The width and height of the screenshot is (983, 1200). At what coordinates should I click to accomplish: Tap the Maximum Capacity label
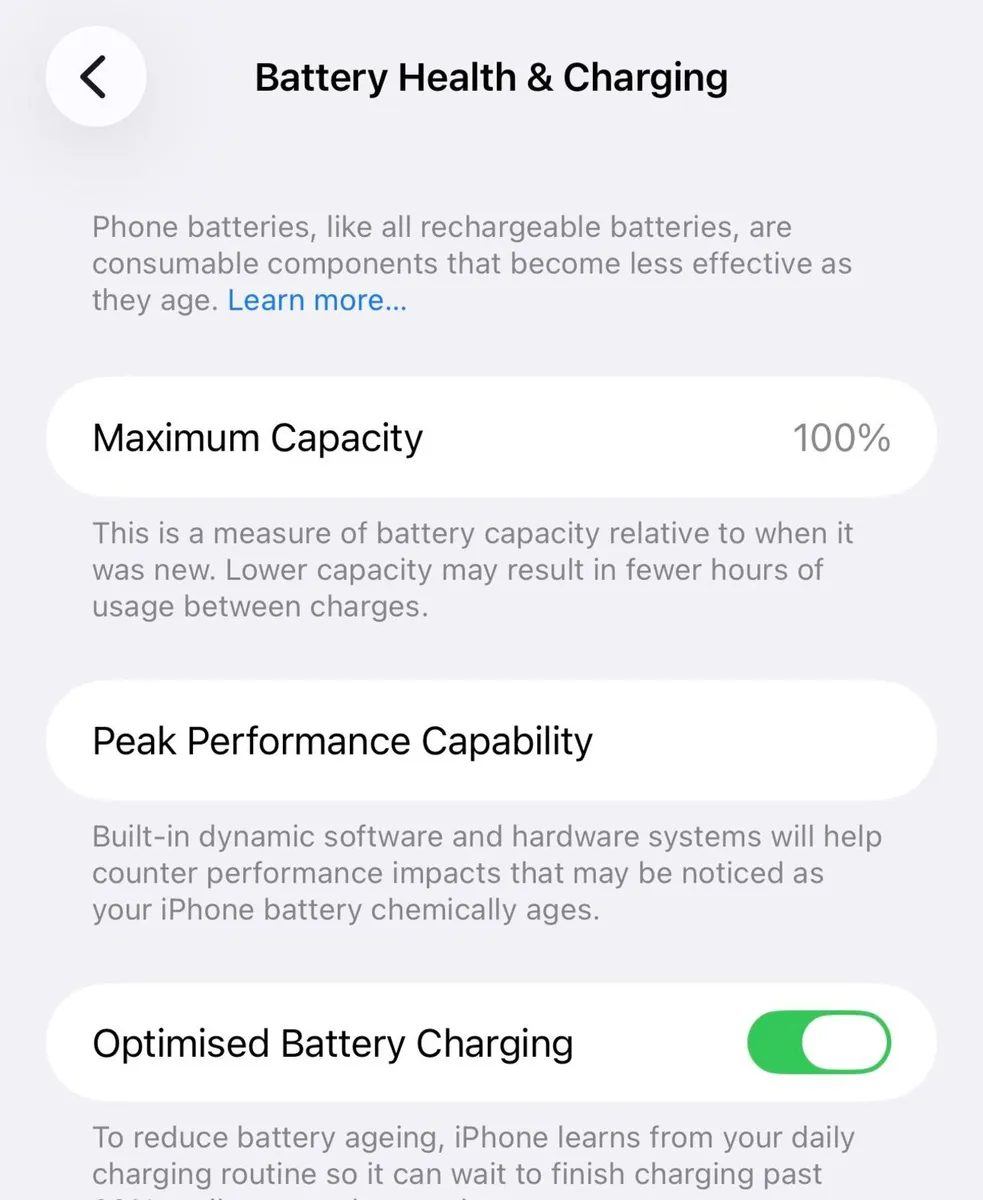pyautogui.click(x=257, y=437)
